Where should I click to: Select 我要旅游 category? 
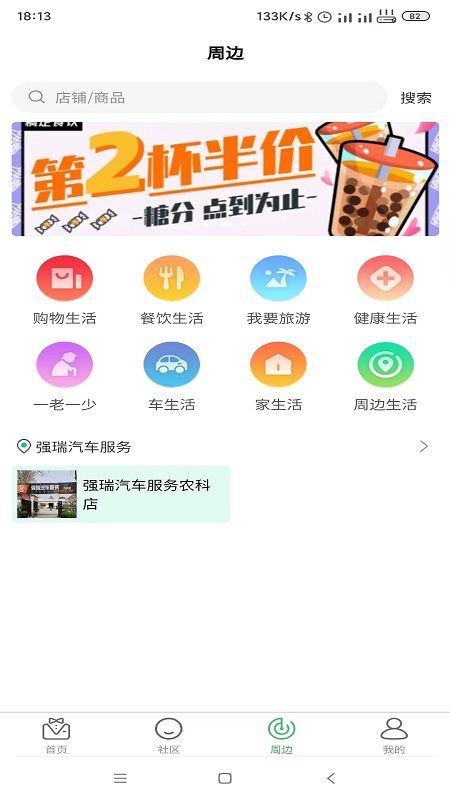point(278,290)
